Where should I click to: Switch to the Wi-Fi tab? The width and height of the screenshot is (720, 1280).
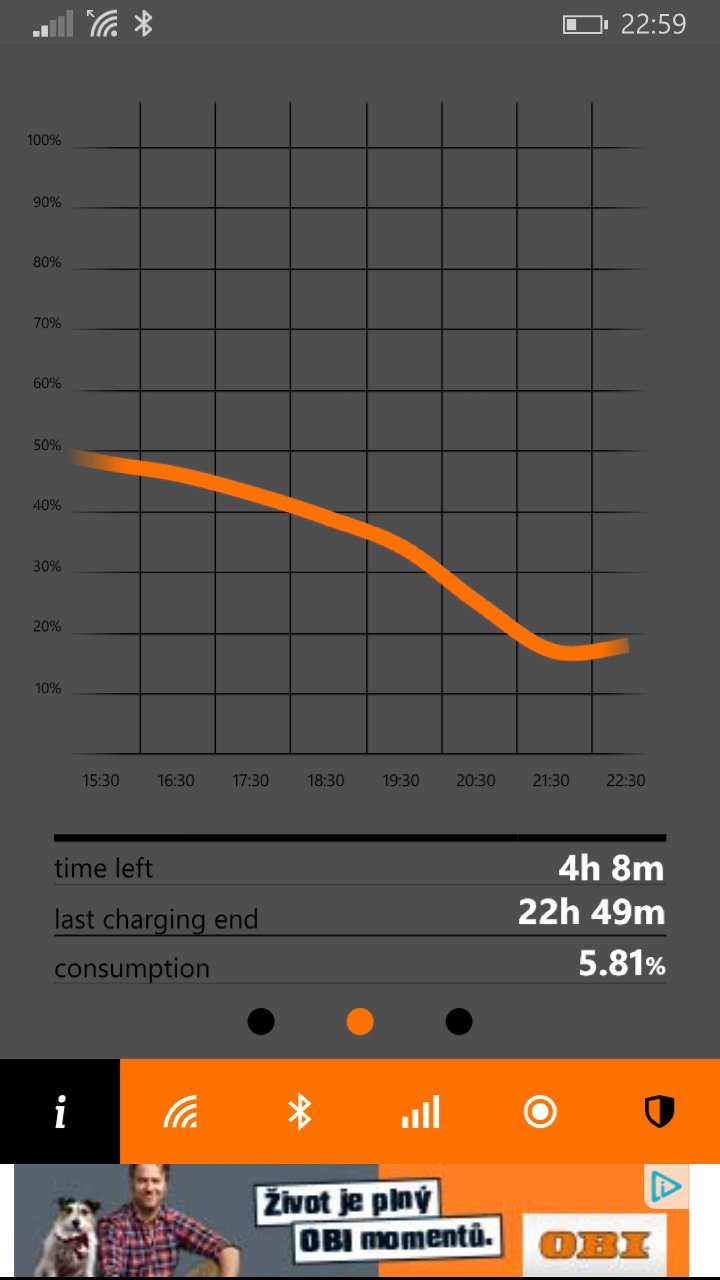point(181,1112)
